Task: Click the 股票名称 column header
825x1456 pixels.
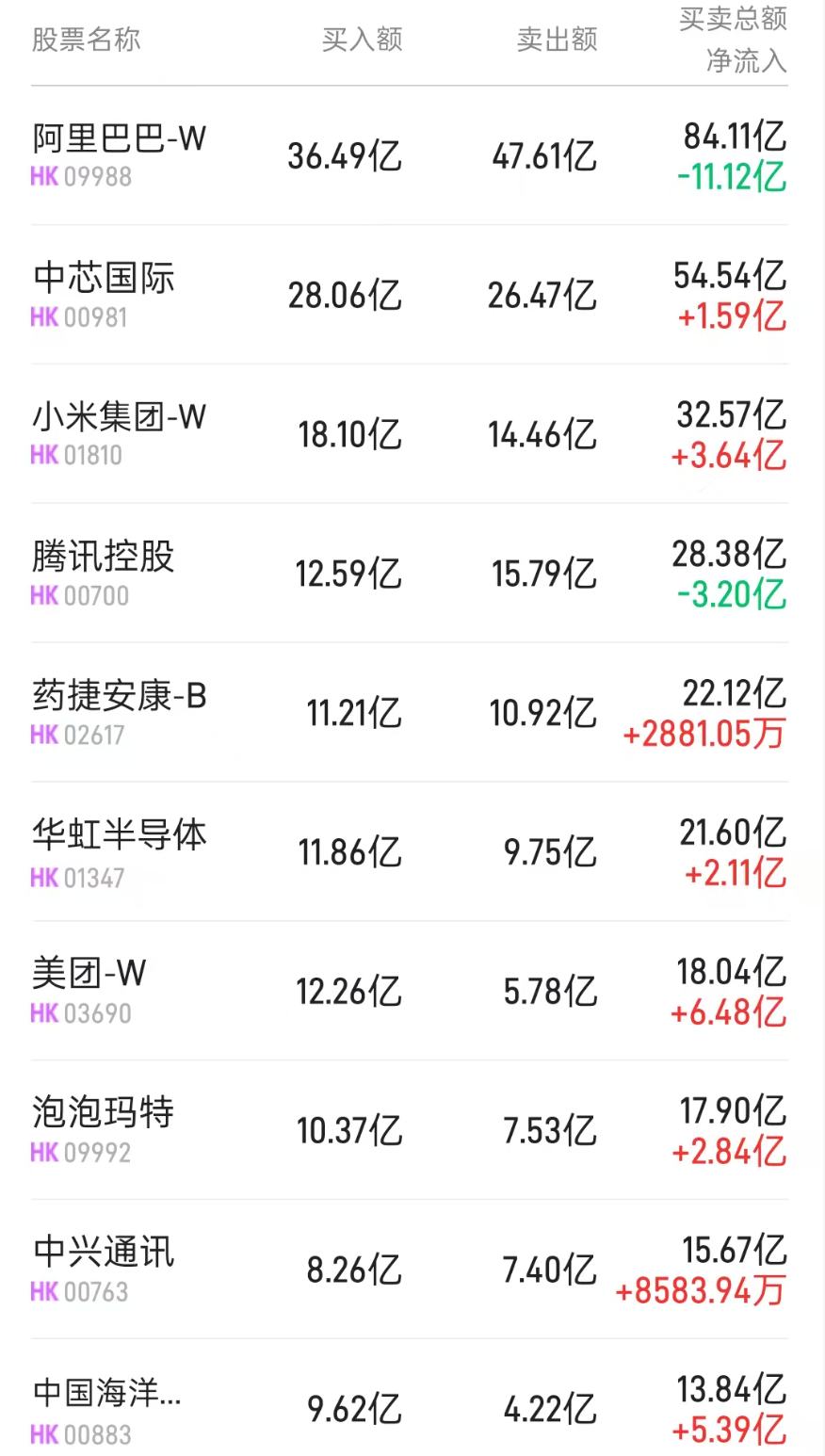Action: pos(83,40)
